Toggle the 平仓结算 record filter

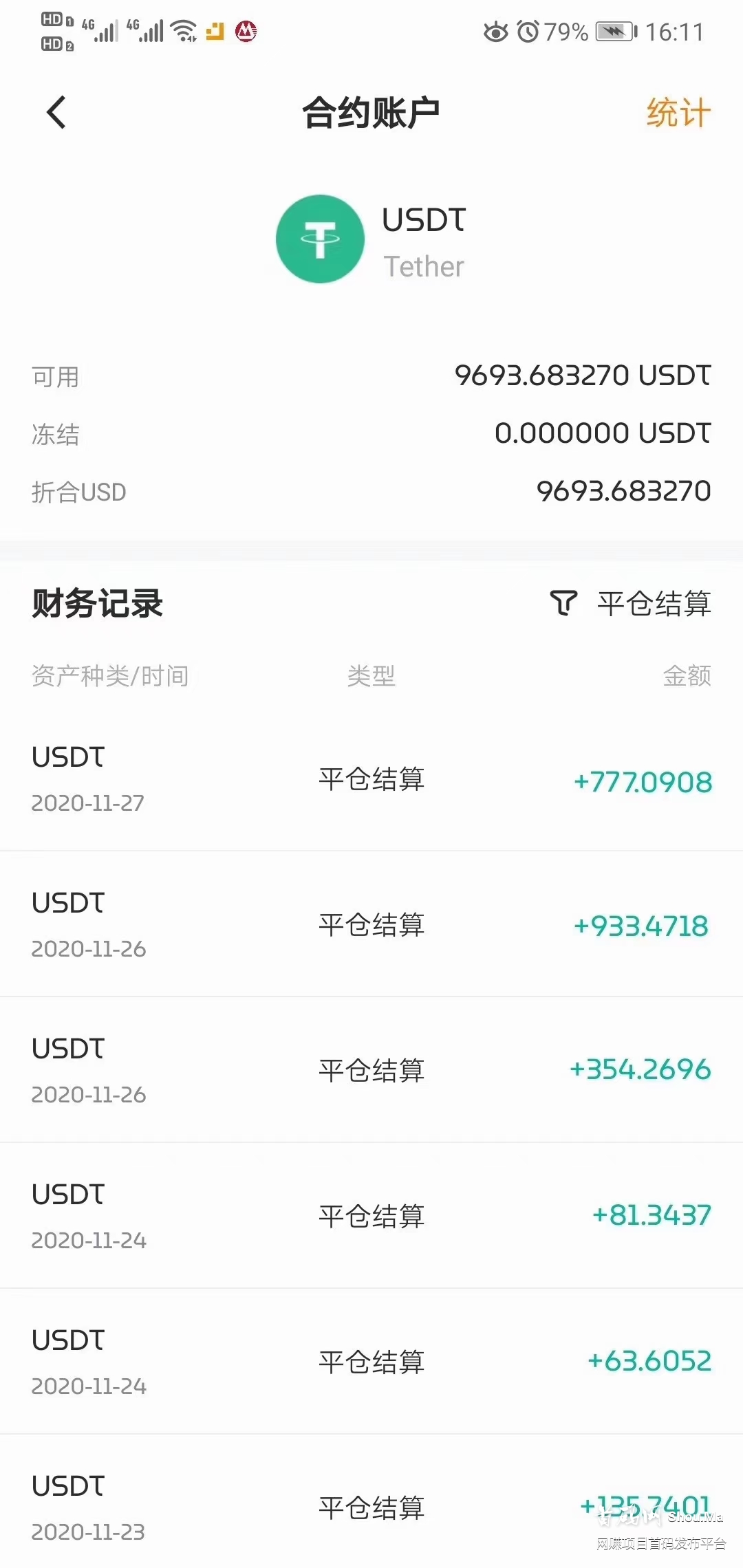point(652,604)
